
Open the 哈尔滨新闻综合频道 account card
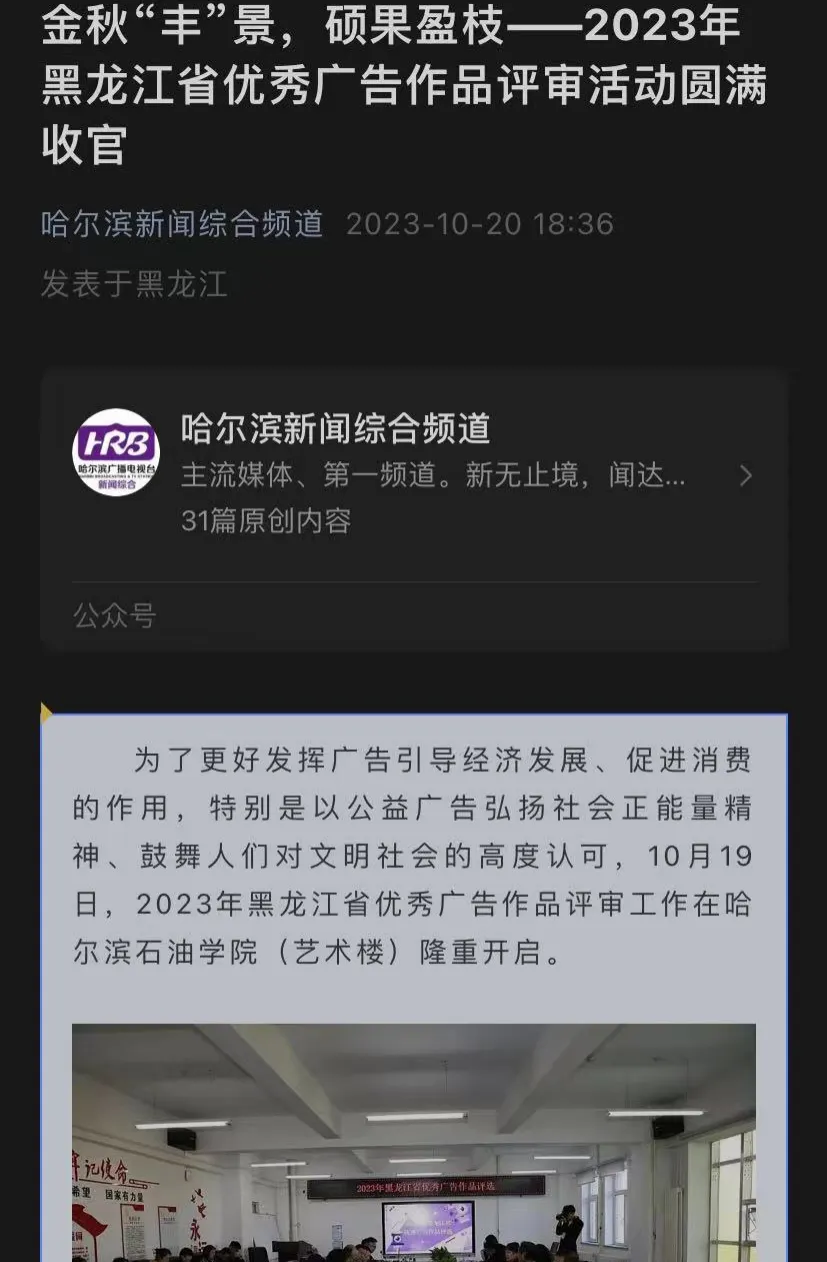[414, 474]
